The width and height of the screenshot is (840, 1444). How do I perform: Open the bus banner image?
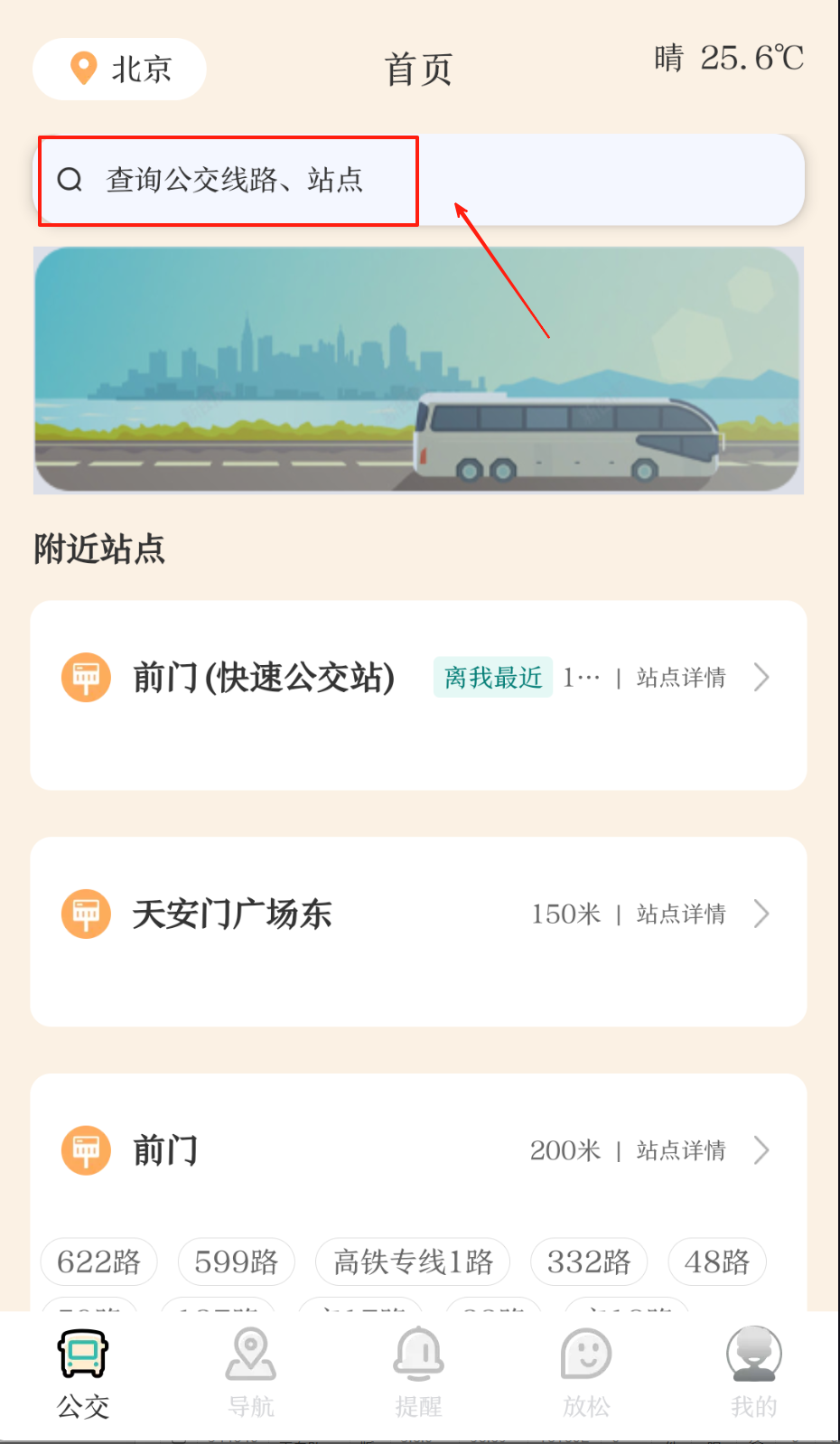coord(418,370)
